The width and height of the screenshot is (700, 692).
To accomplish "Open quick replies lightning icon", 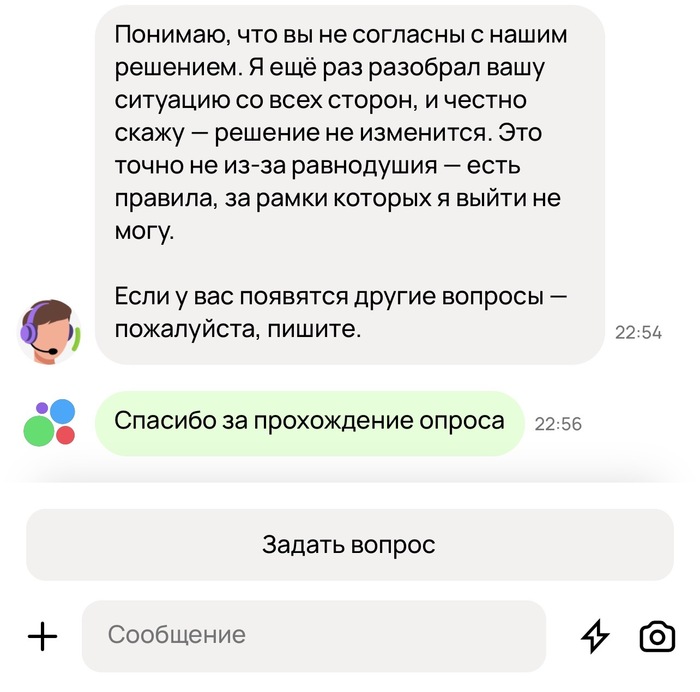I will pos(596,636).
